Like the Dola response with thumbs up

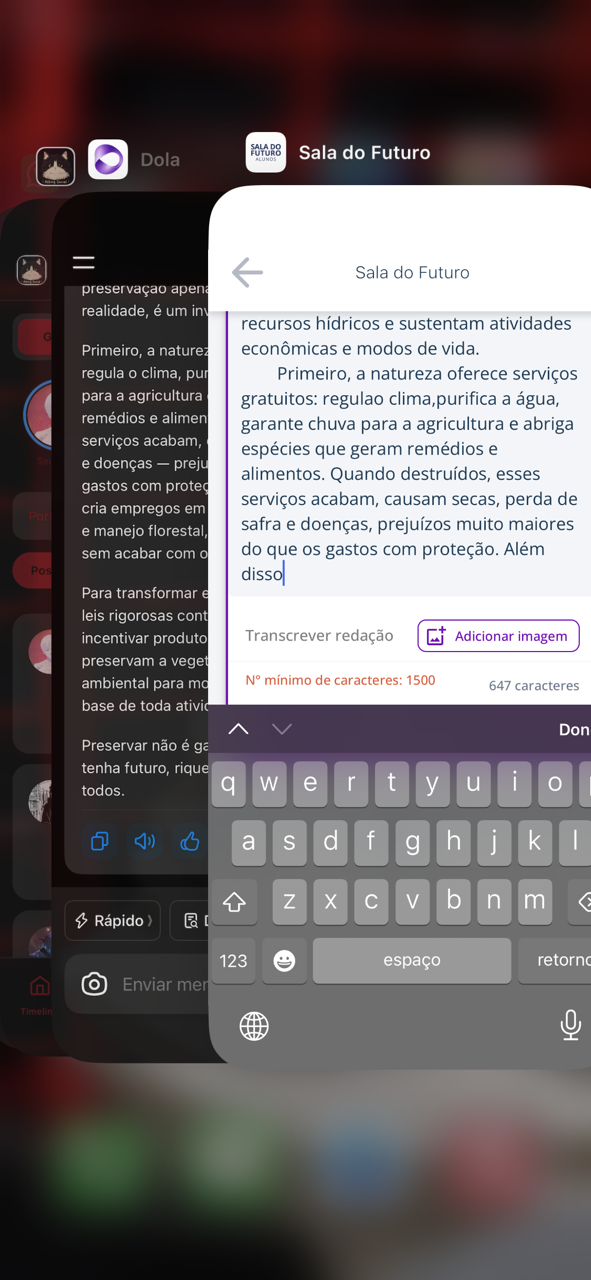point(190,842)
